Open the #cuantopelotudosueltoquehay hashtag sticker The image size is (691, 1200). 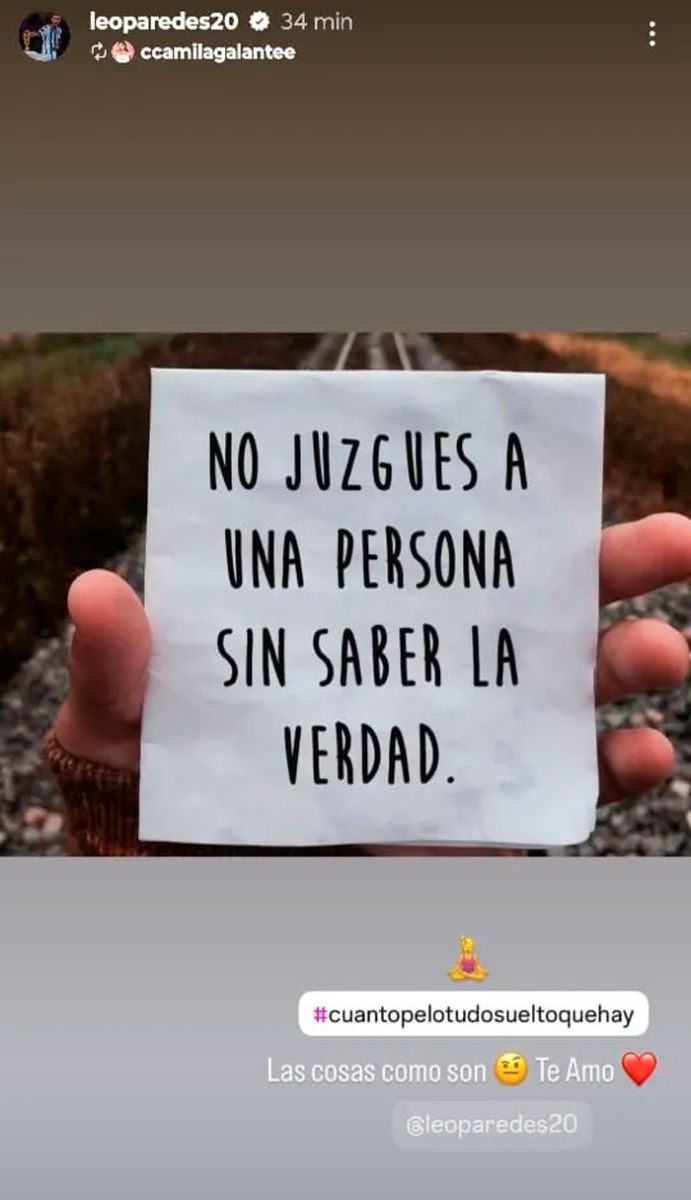point(473,1015)
